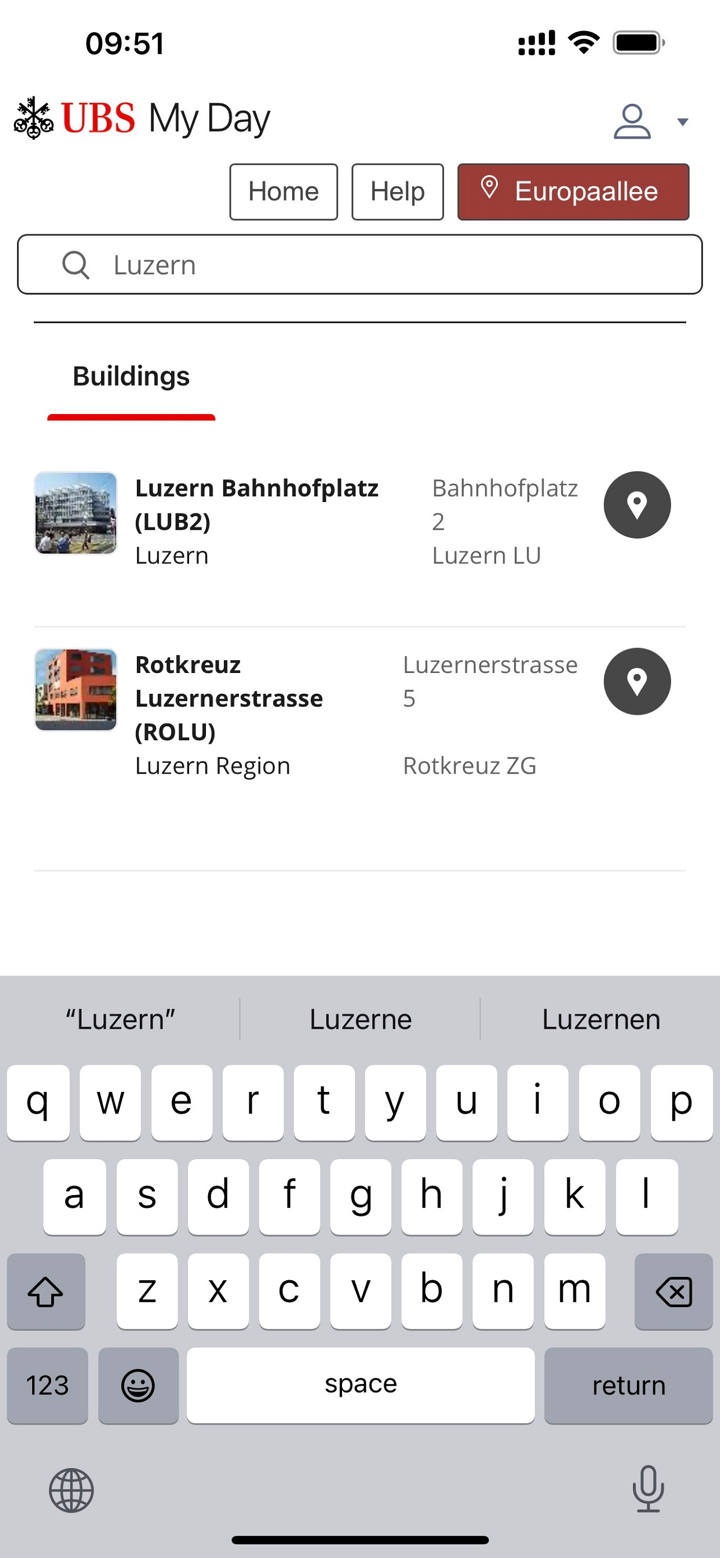Expand the profile dropdown arrow
720x1558 pixels.
pyautogui.click(x=683, y=122)
